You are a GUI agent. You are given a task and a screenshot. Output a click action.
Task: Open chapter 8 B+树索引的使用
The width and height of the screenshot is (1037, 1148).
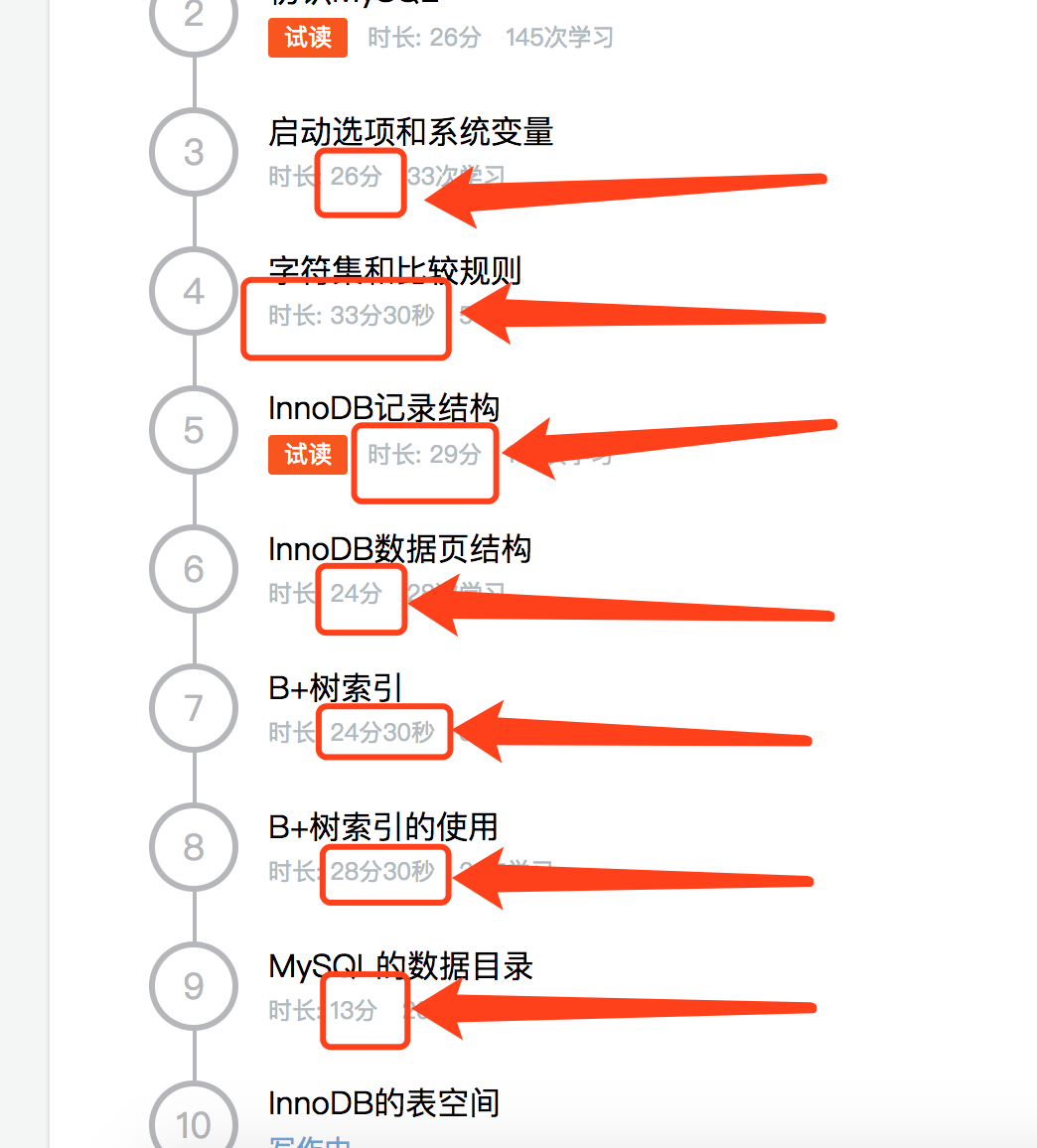382,826
